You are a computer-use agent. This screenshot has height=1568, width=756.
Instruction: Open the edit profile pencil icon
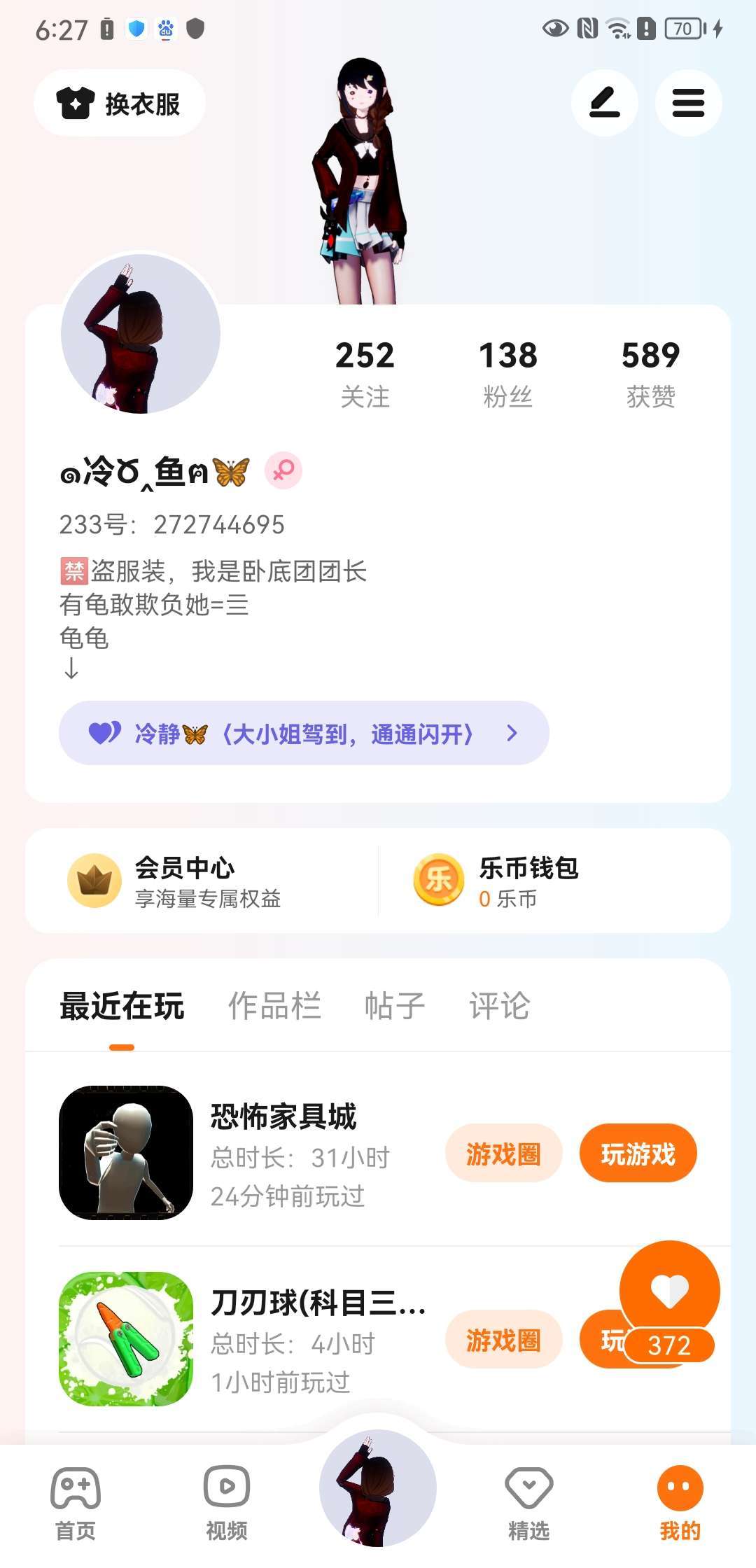(x=605, y=104)
